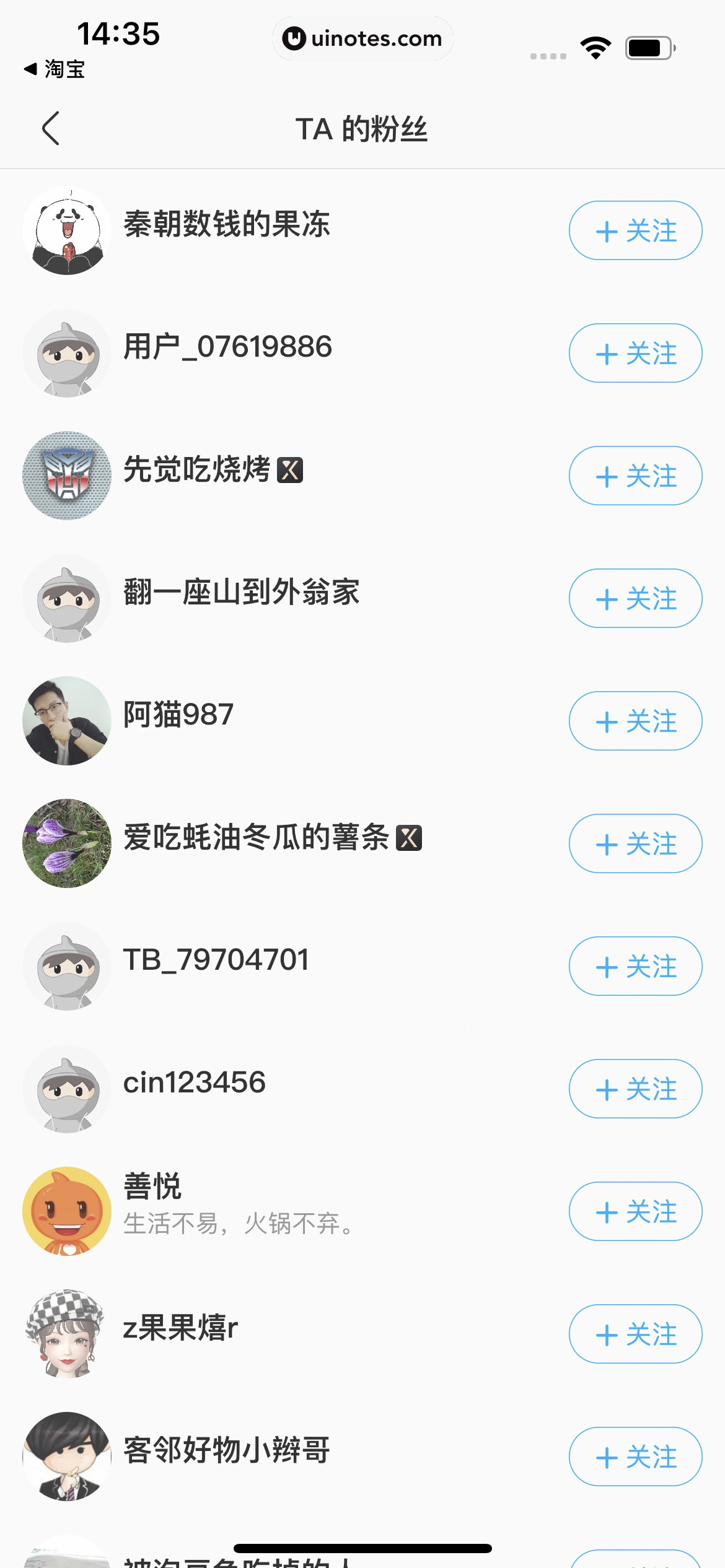The image size is (725, 1568).
Task: Open 翻一座山到外翁家's profile entry
Action: [242, 592]
